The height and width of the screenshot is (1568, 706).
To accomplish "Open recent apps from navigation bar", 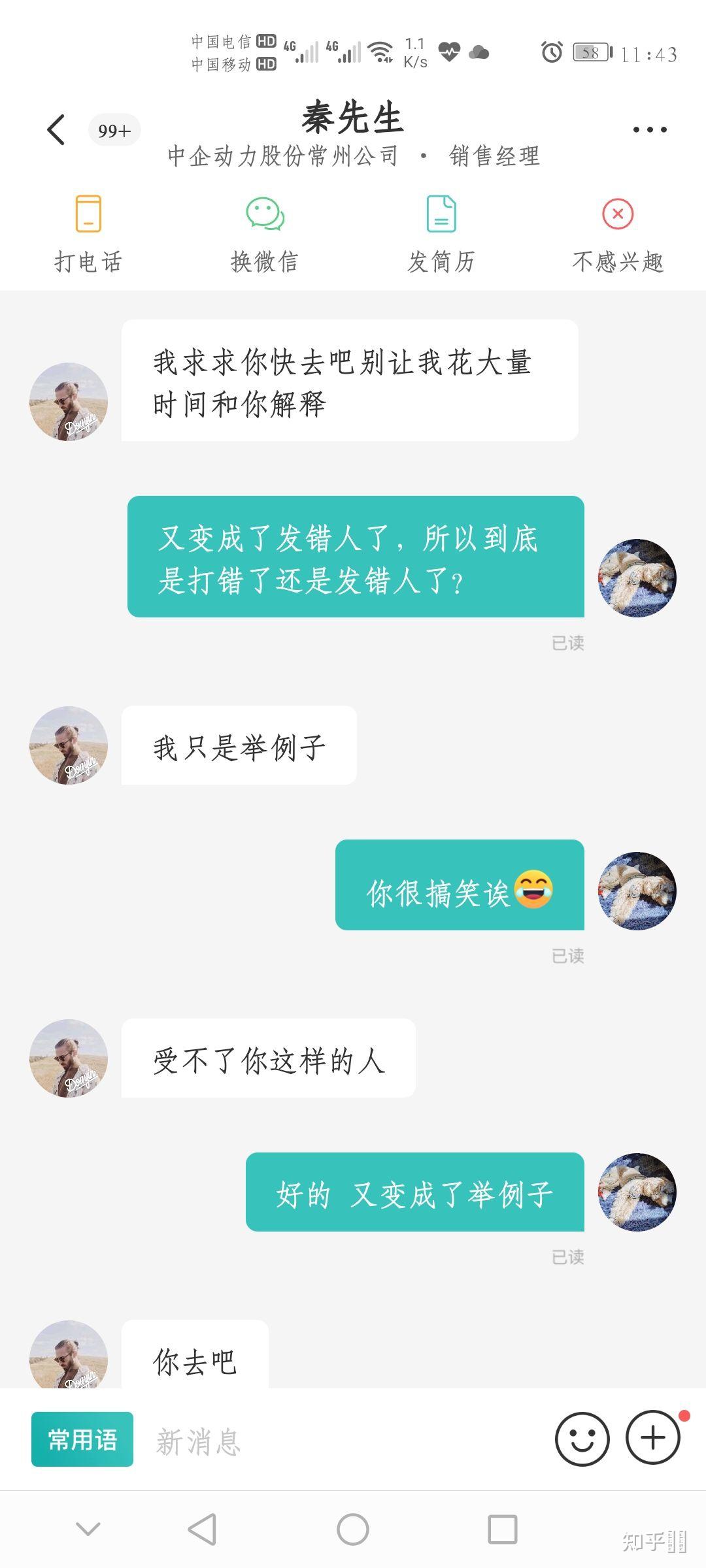I will tap(502, 1529).
